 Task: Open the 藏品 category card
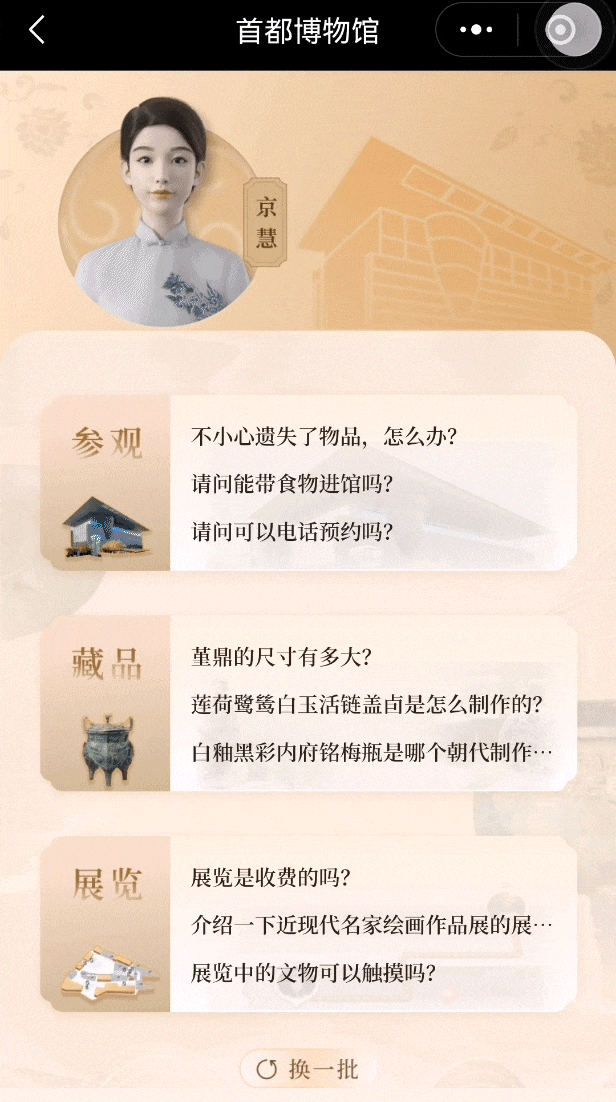pos(106,704)
